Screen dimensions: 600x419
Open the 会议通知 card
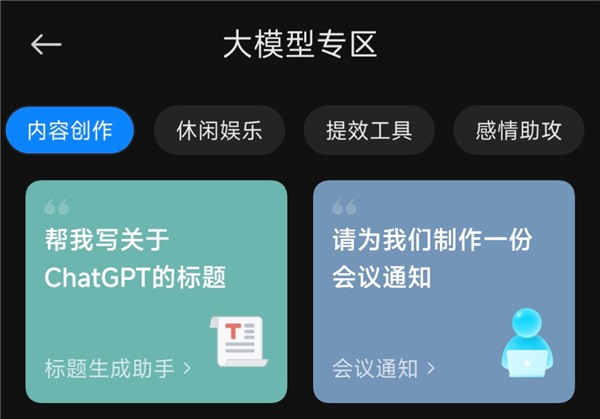pyautogui.click(x=443, y=292)
